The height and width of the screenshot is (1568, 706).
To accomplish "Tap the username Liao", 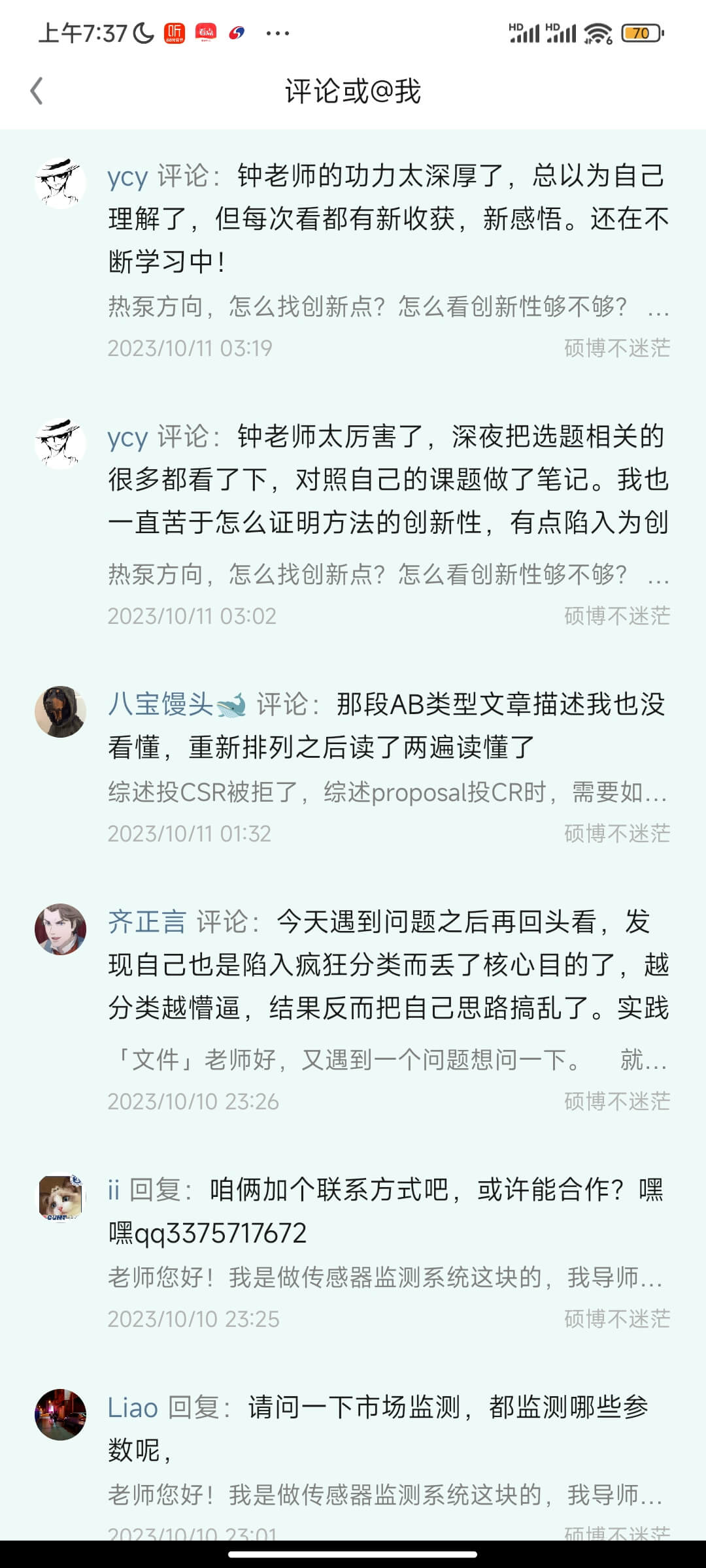I will (x=133, y=1408).
